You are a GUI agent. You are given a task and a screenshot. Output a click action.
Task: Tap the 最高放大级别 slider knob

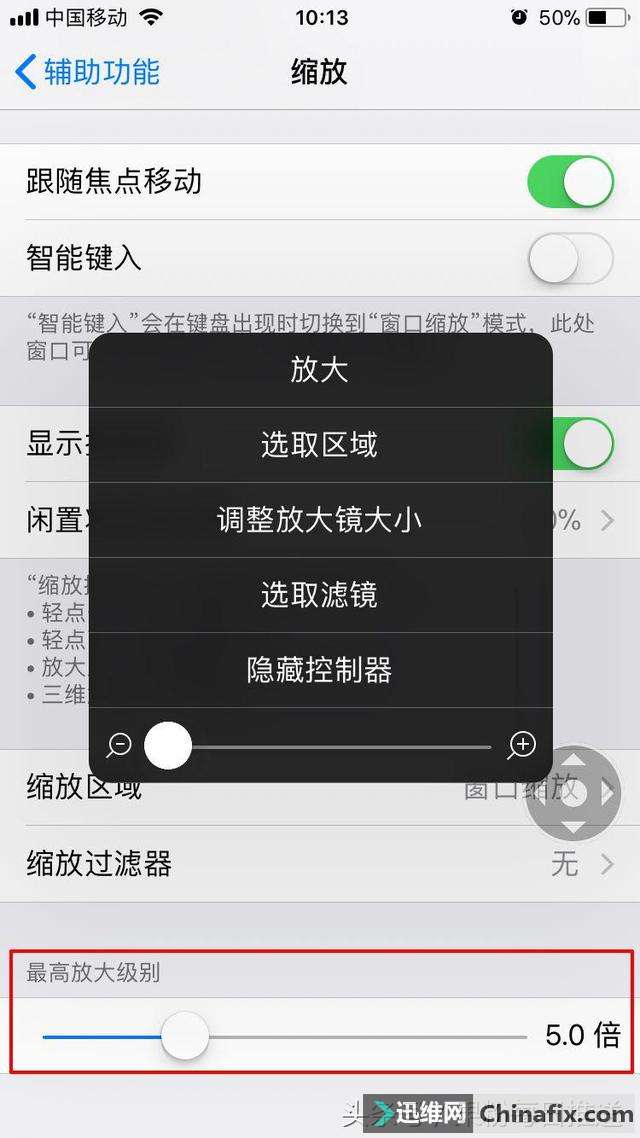click(185, 1035)
